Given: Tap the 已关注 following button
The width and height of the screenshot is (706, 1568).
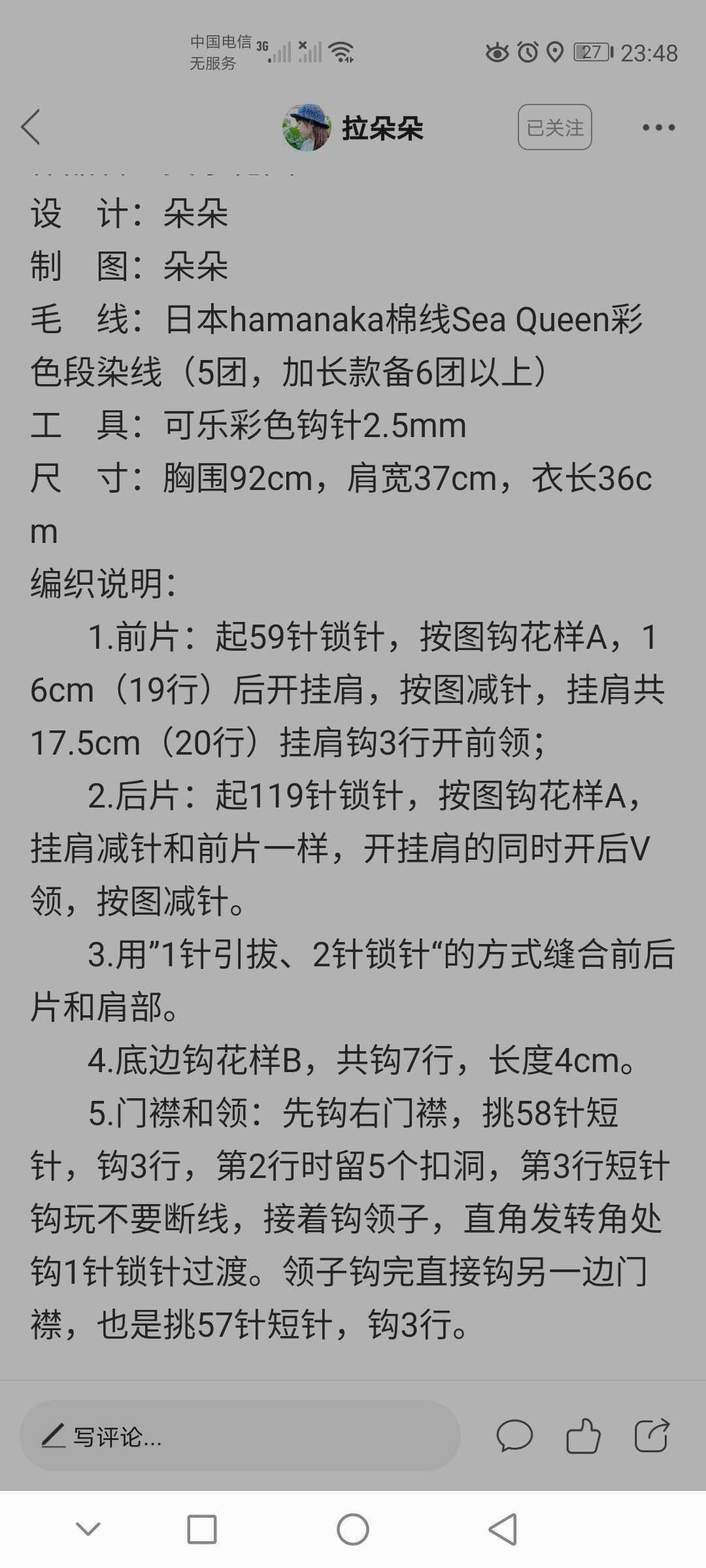Looking at the screenshot, I should (555, 127).
